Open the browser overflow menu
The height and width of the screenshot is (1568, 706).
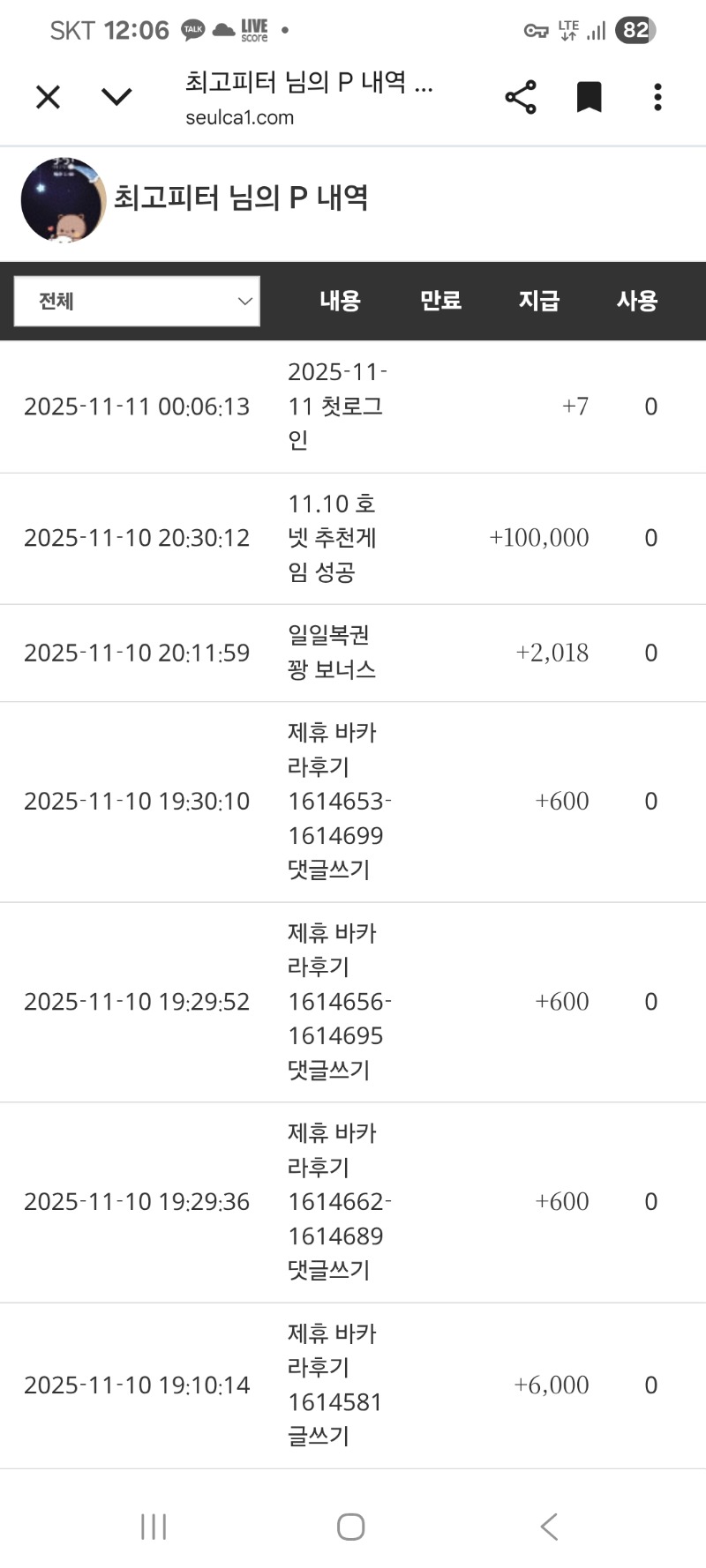[657, 97]
